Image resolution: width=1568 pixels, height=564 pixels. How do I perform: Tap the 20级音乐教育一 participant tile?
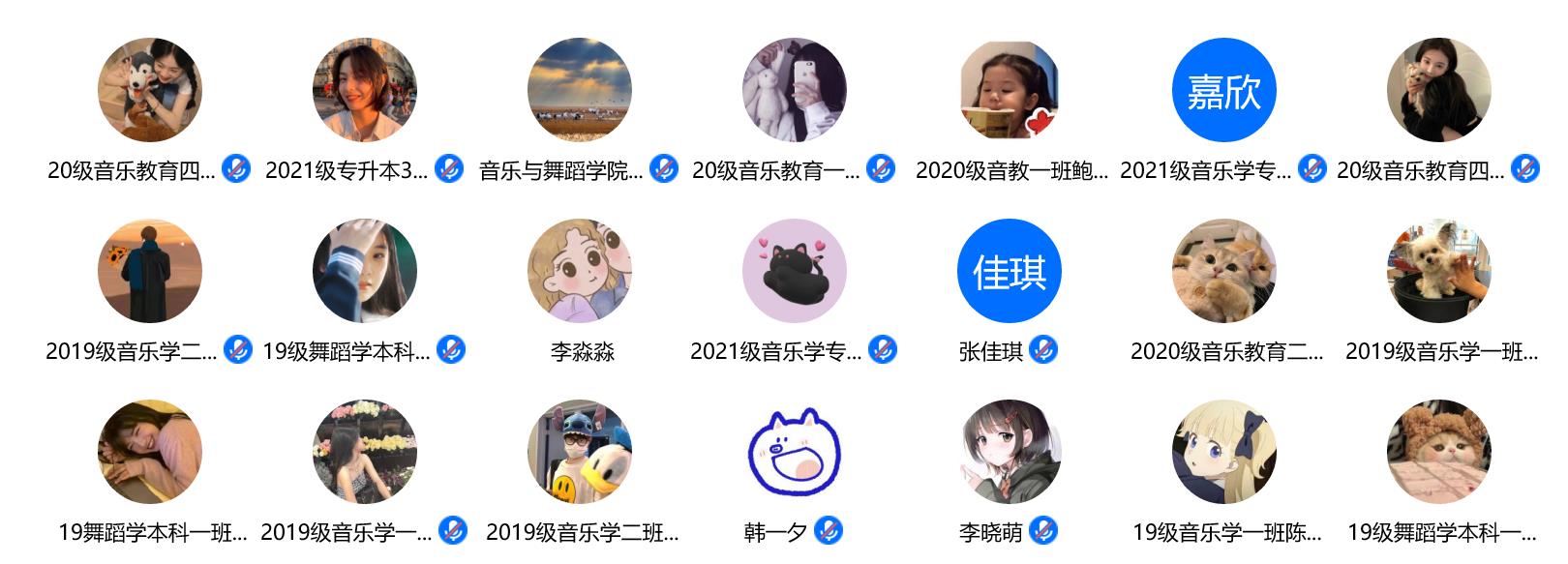[x=795, y=90]
